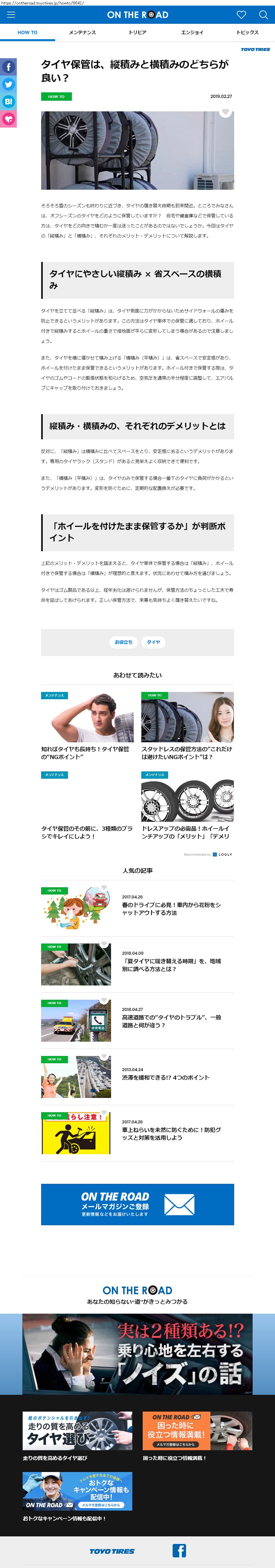Switch to the トピックス tab

tap(248, 32)
